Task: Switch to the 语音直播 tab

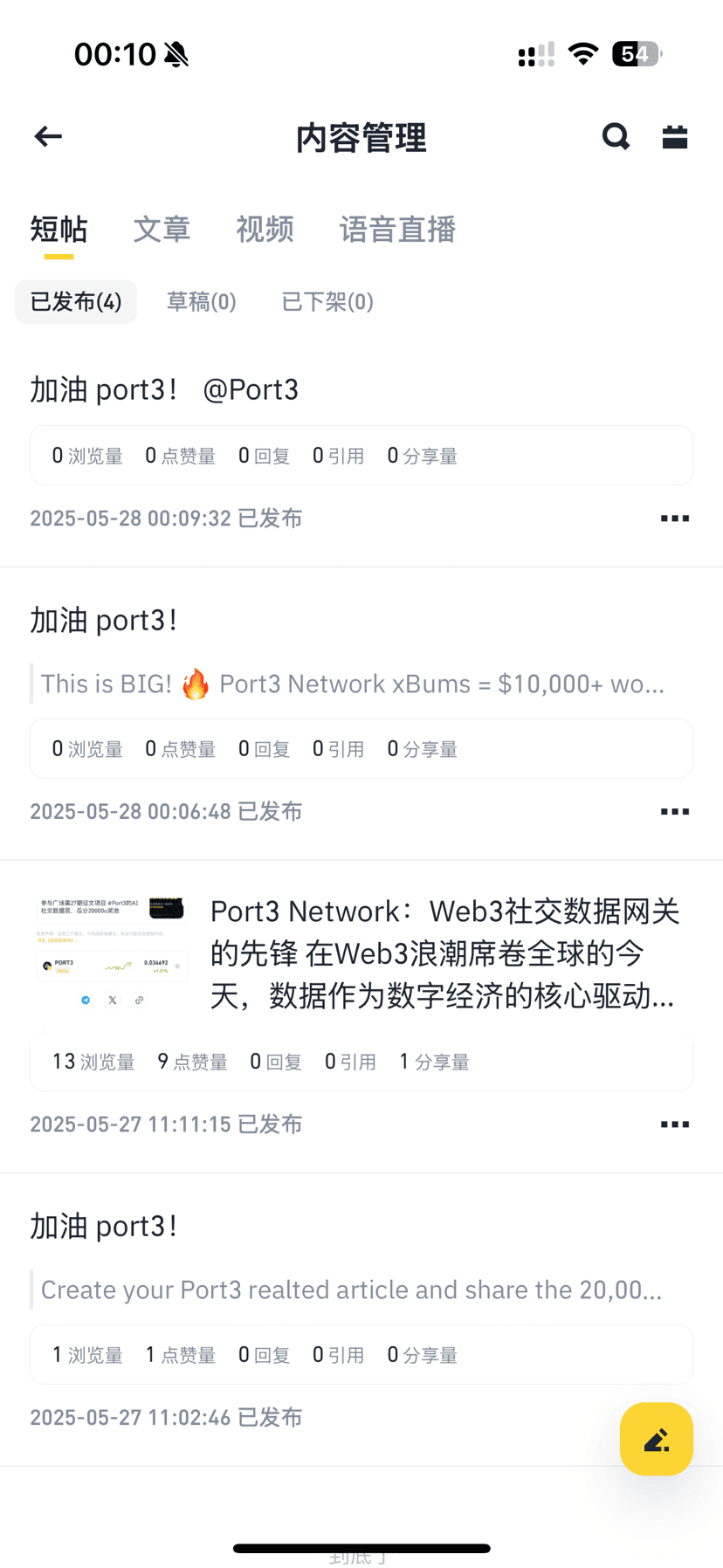Action: click(x=397, y=230)
